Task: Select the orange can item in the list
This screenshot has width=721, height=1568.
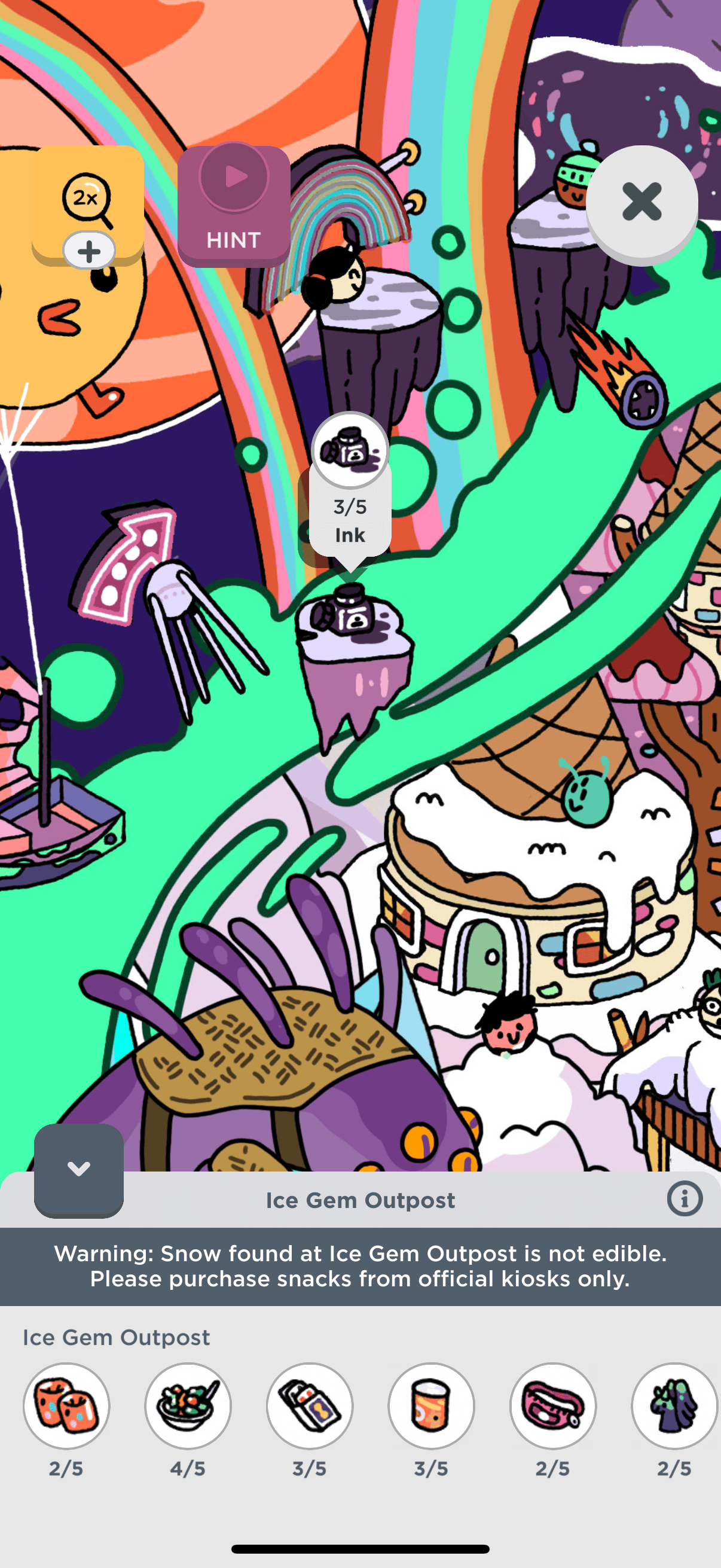Action: [432, 1406]
